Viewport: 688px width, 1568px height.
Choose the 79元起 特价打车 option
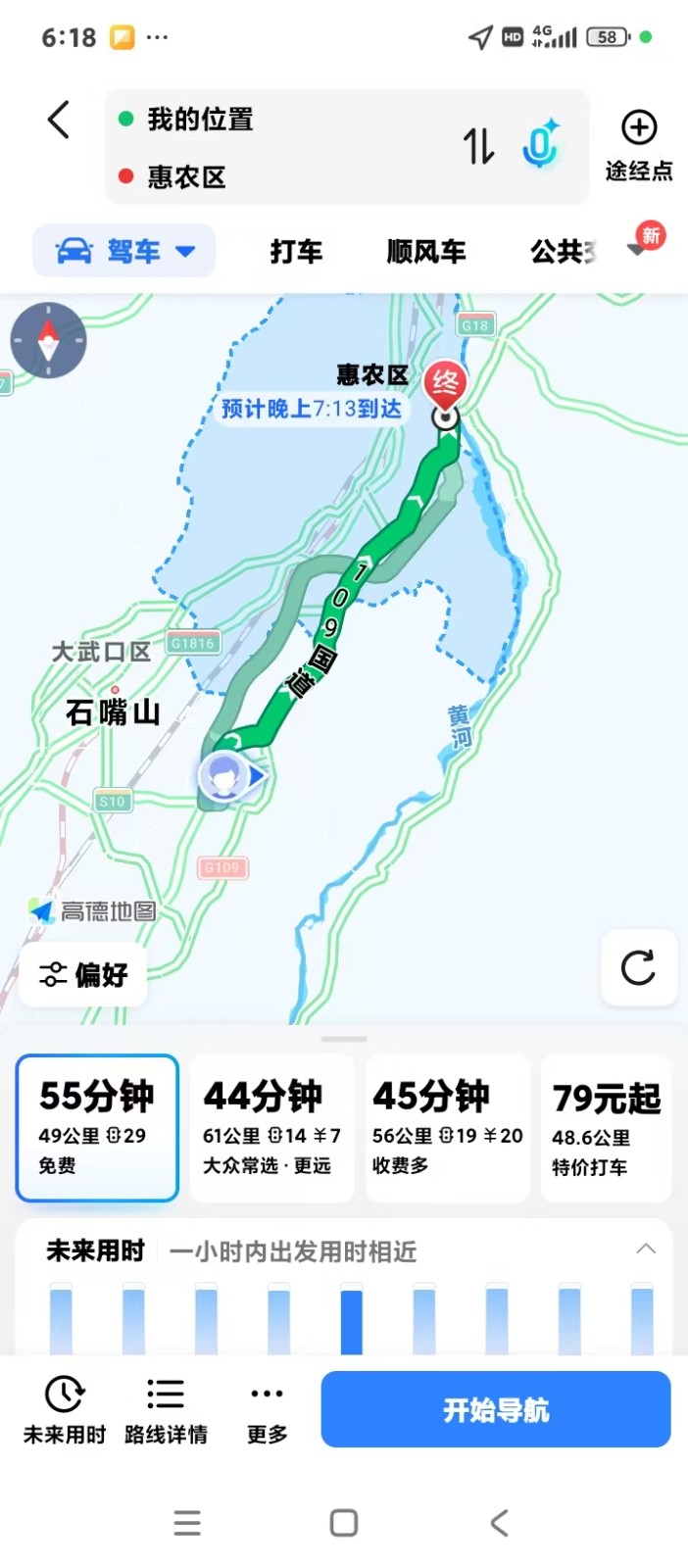606,1128
